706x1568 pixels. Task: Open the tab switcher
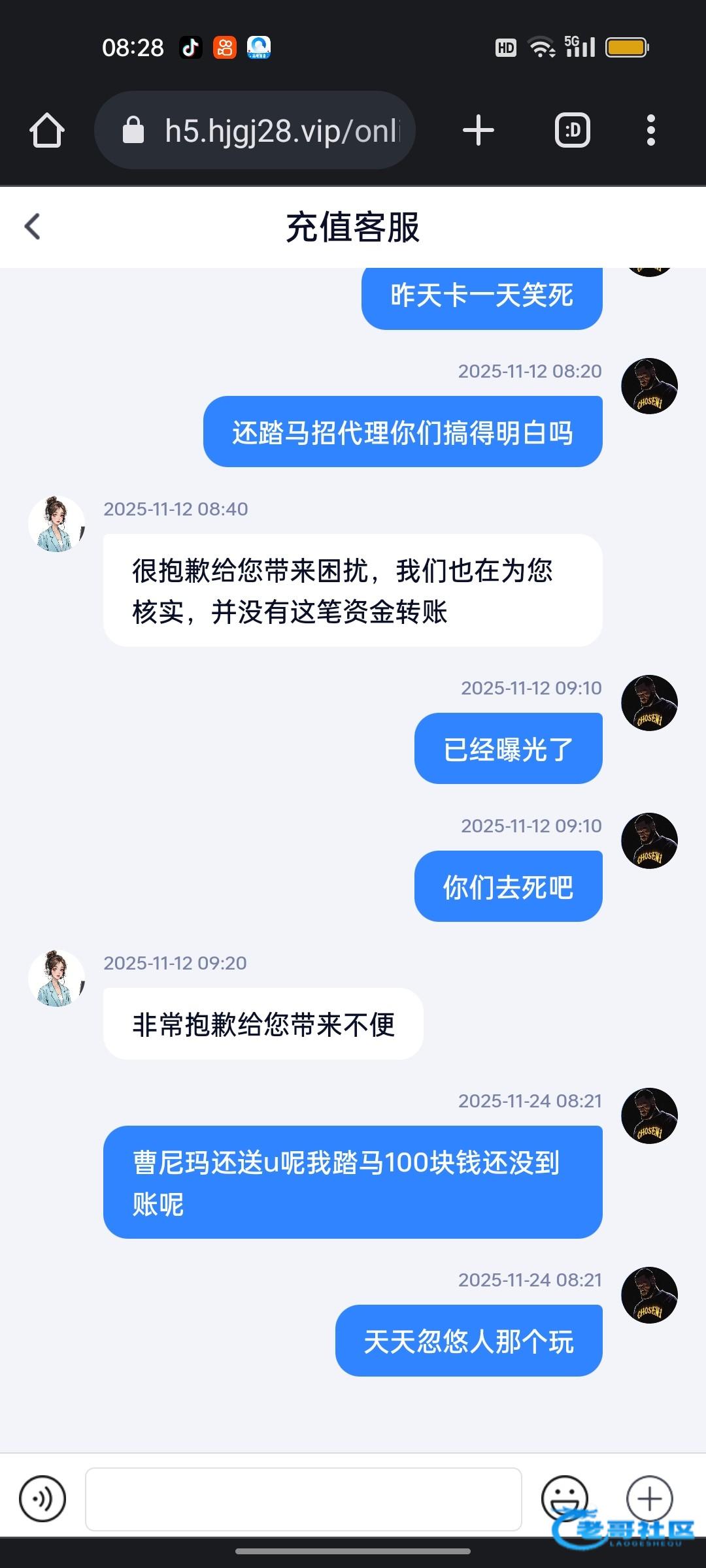(572, 130)
